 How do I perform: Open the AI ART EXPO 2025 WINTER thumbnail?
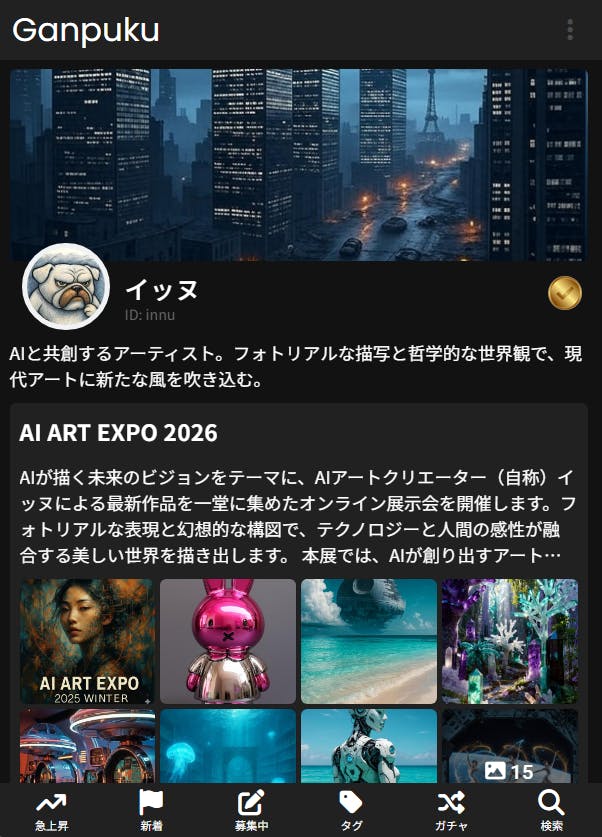coord(87,641)
